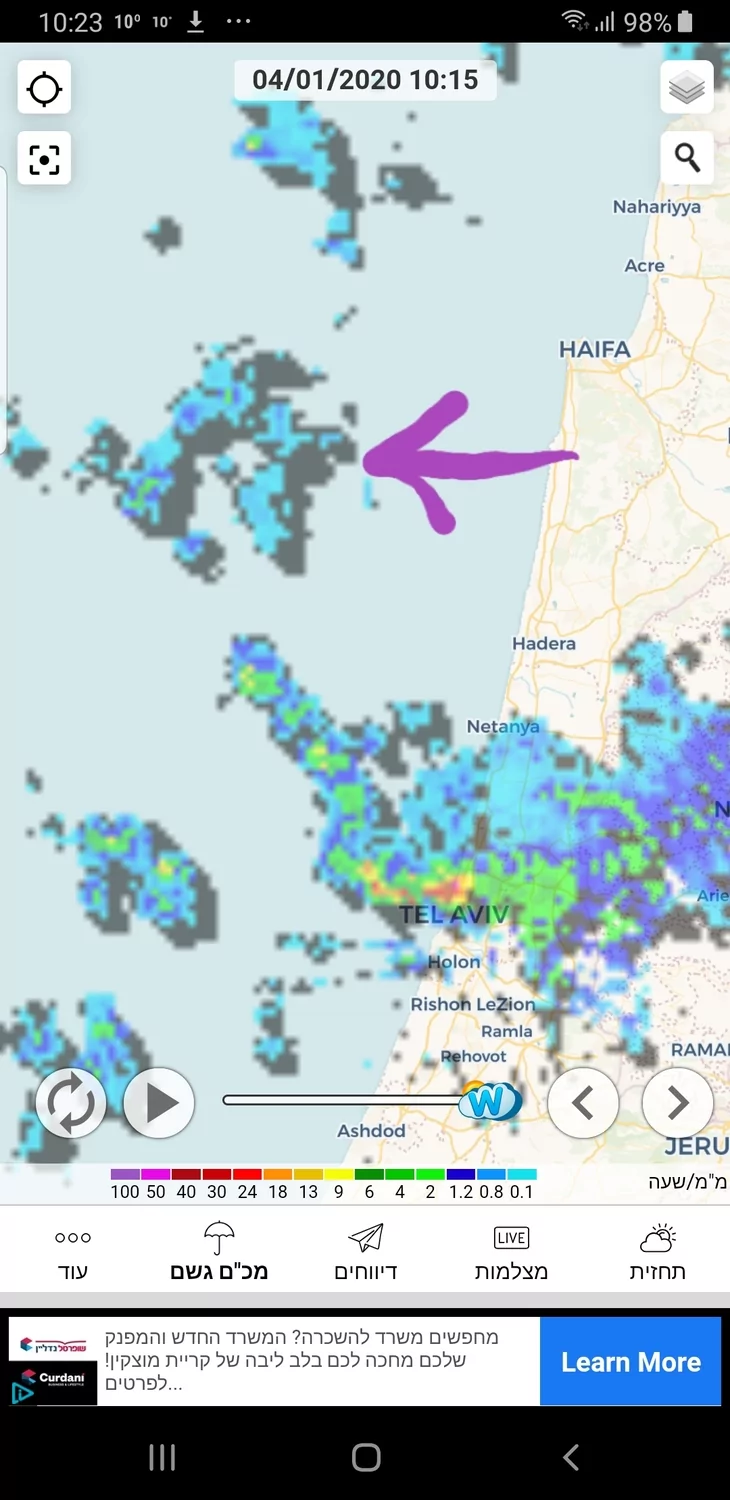730x1500 pixels.
Task: Select the מכ"ם גשם rain radar tab
Action: click(x=219, y=1253)
